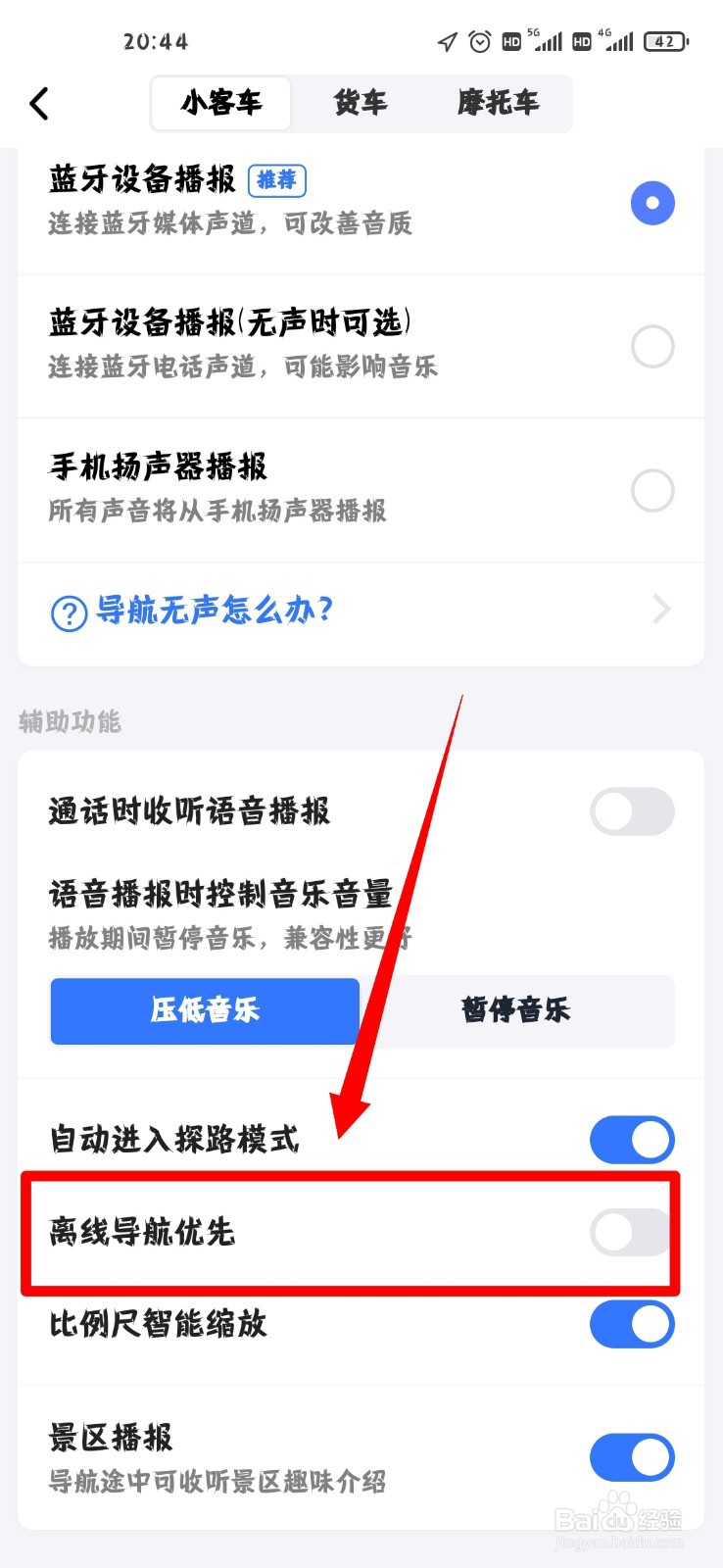Open the 摩托车 tab
The width and height of the screenshot is (723, 1568).
coord(498,103)
